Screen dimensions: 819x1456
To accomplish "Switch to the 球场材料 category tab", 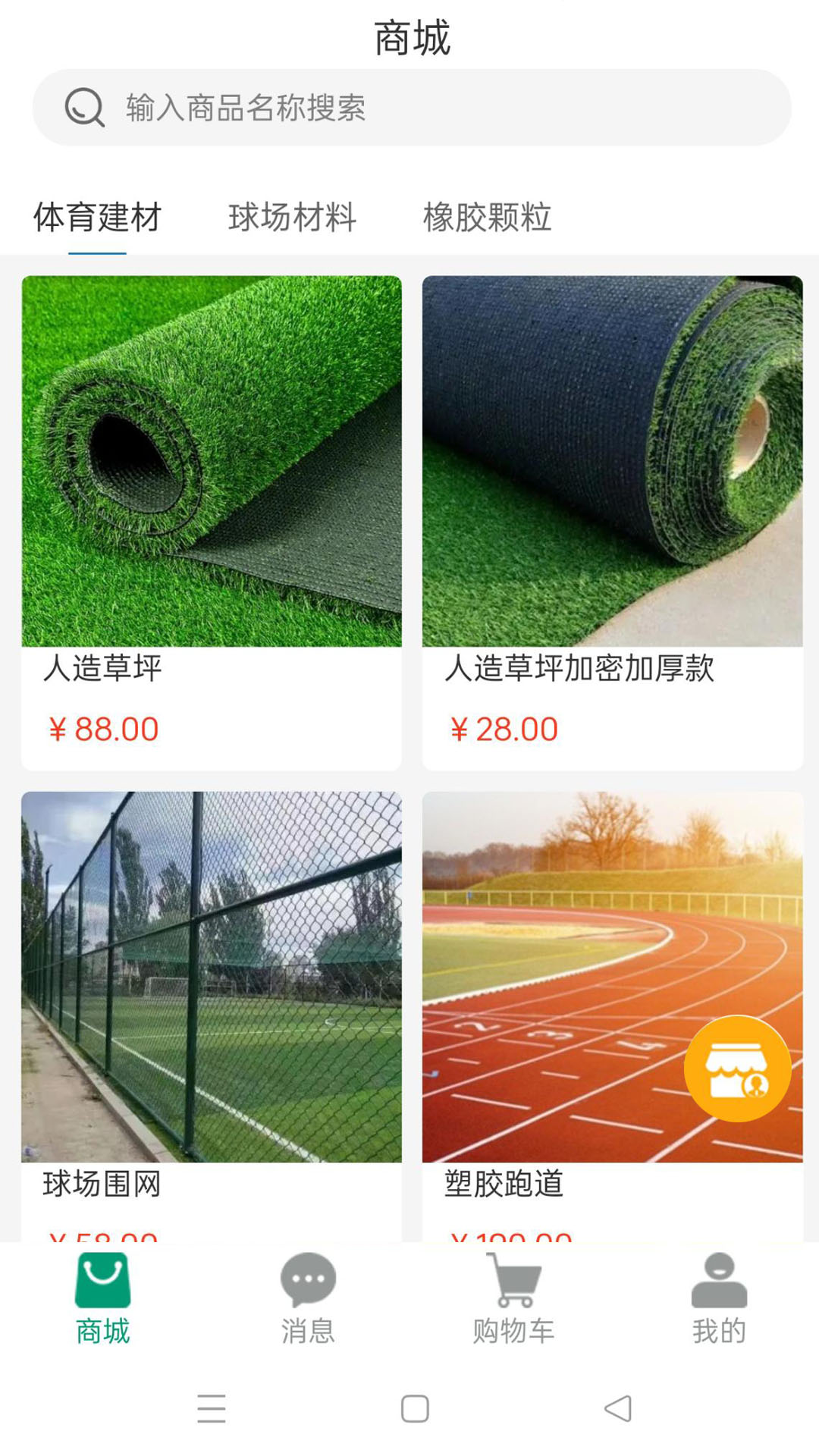I will 293,218.
